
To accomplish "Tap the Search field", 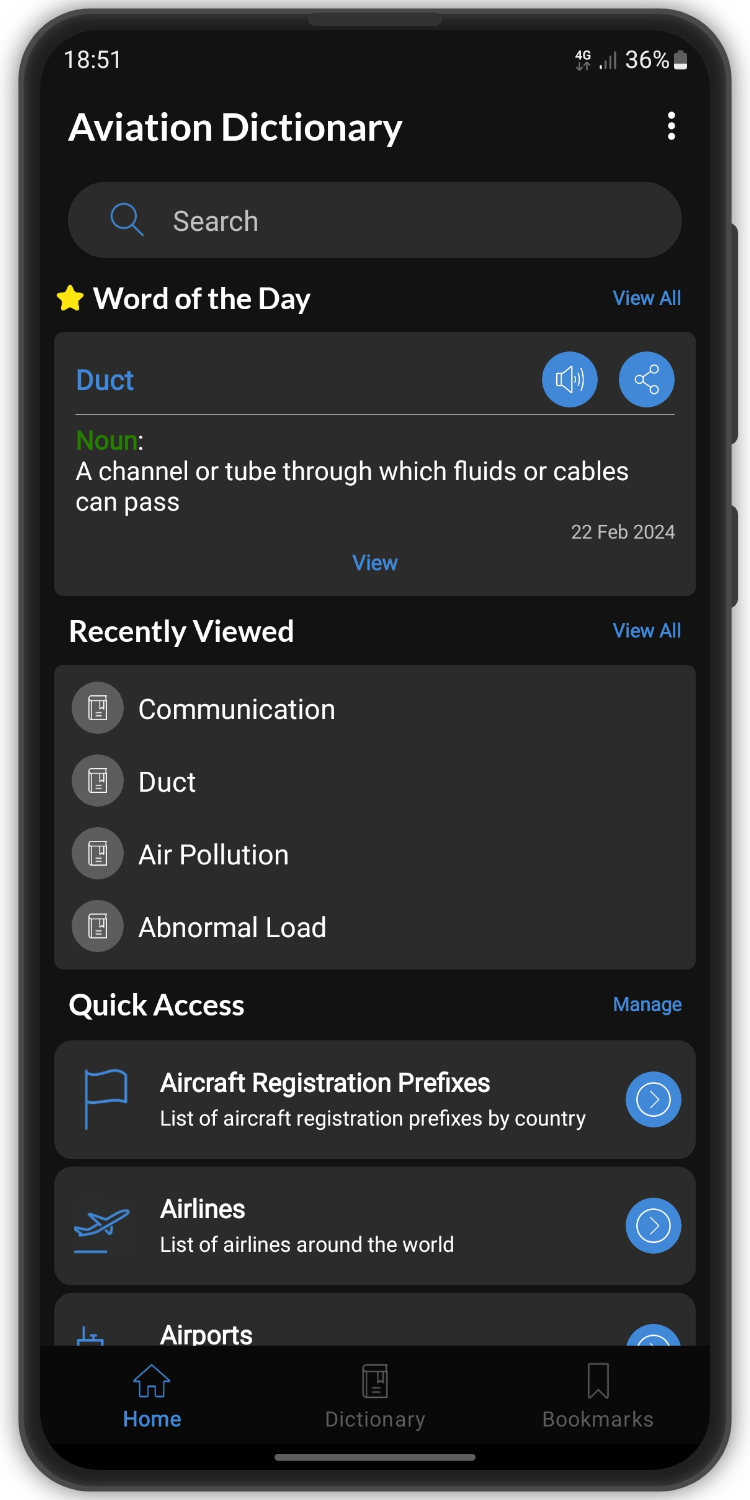I will pyautogui.click(x=375, y=220).
